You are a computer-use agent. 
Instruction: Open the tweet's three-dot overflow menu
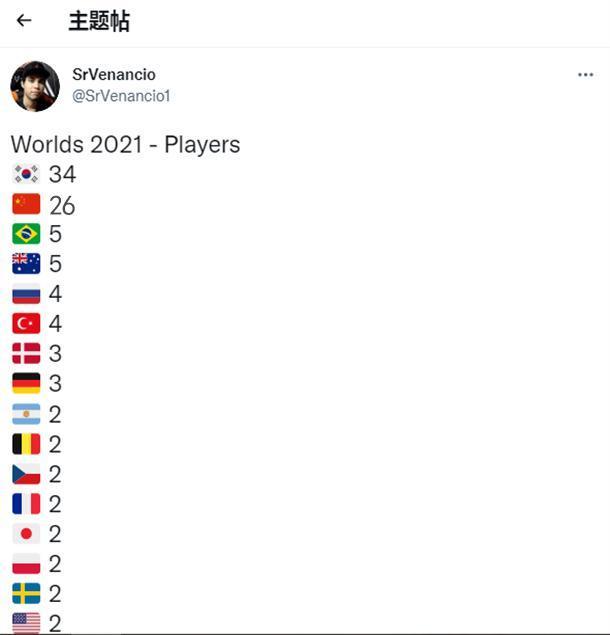pos(585,75)
